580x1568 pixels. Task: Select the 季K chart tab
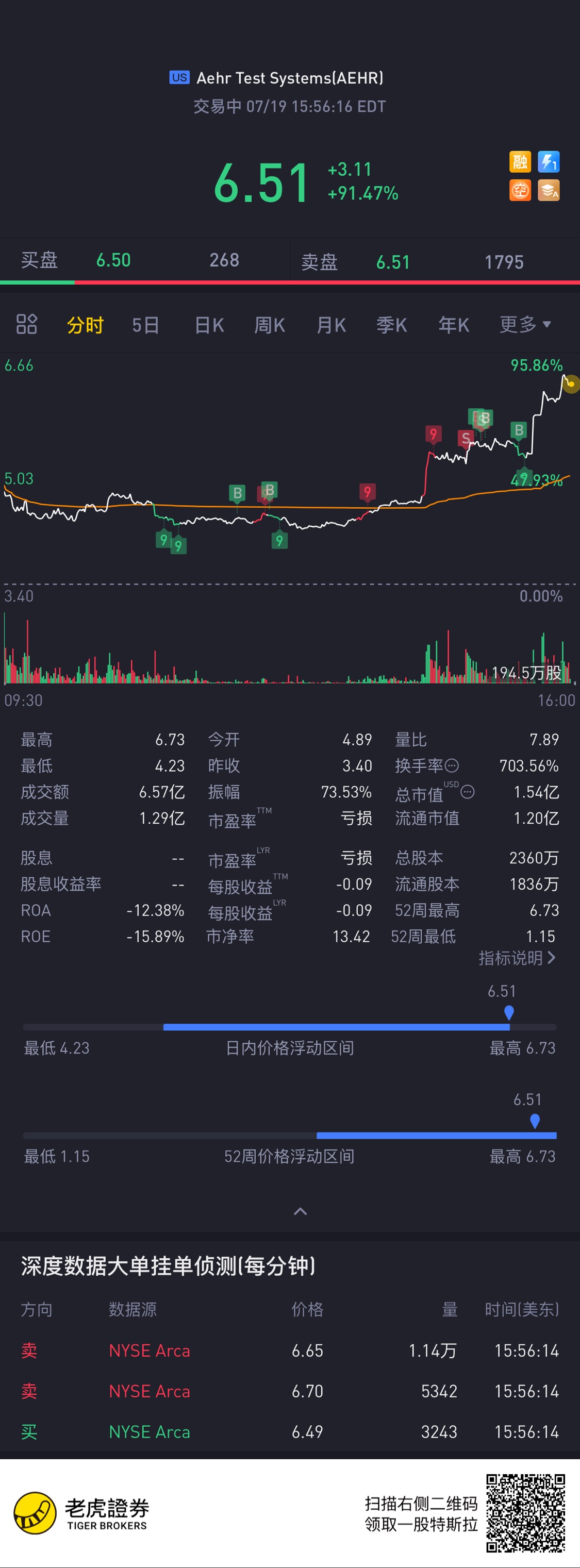(x=391, y=325)
